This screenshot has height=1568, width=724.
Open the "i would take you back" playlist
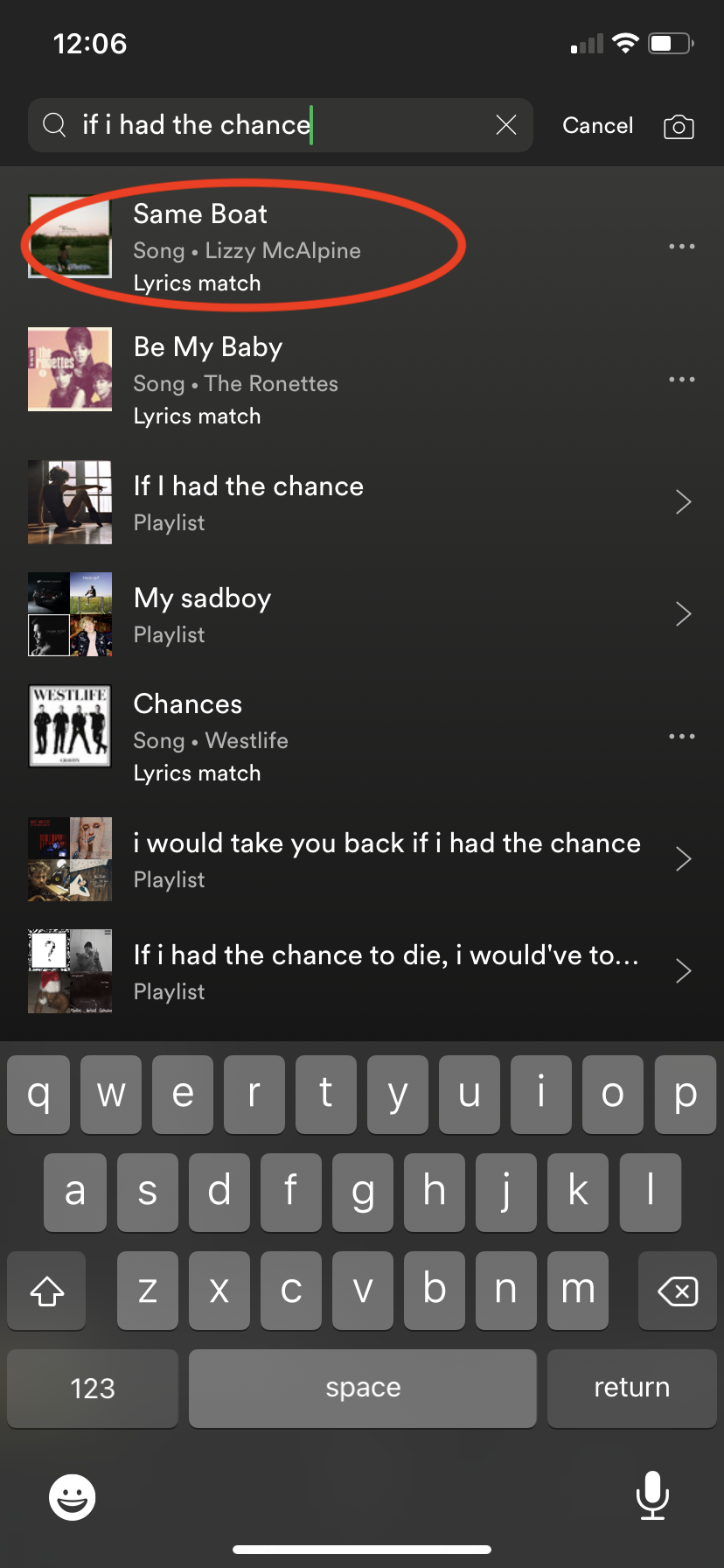pos(386,859)
